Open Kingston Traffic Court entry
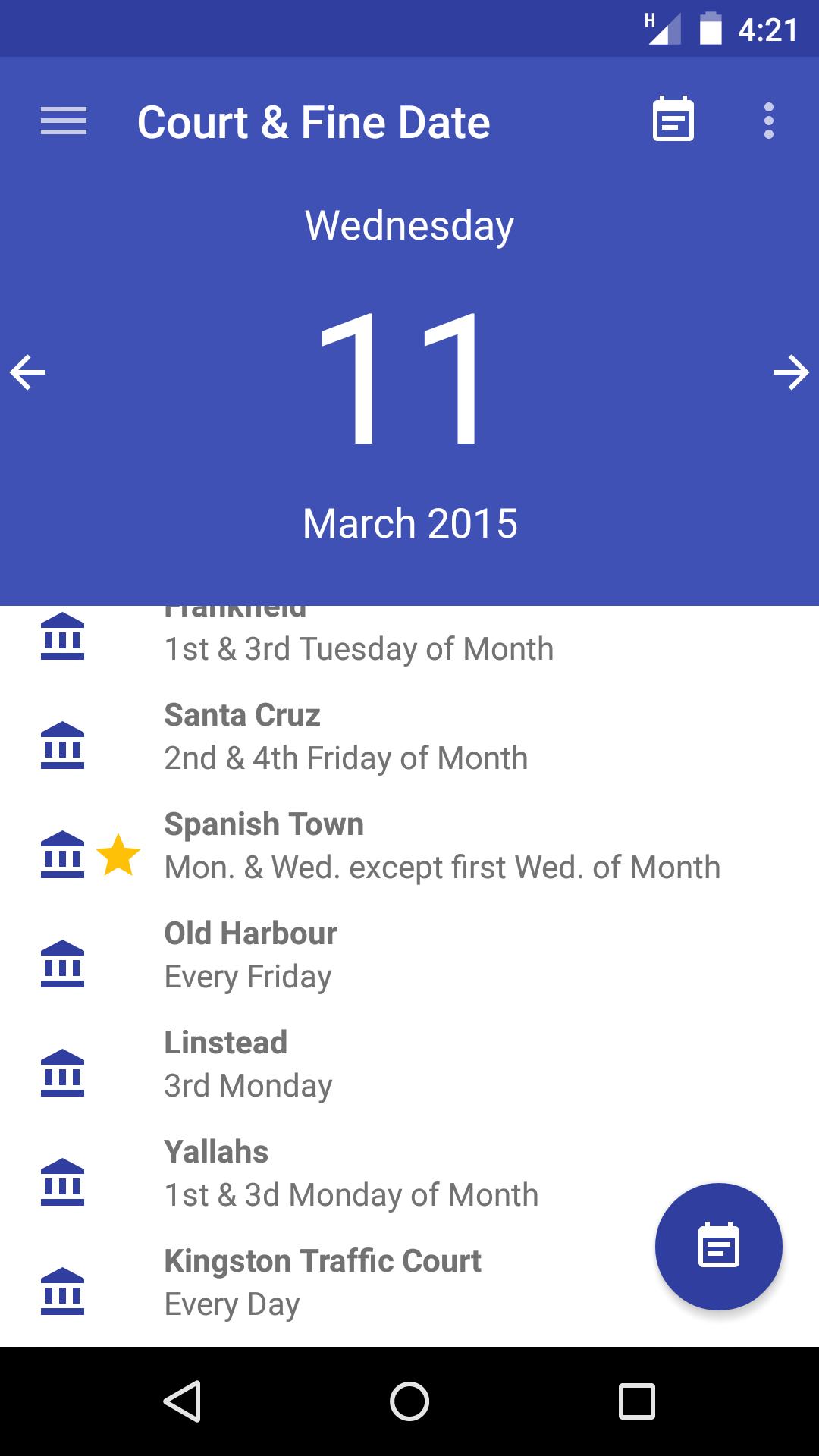This screenshot has height=1456, width=819. click(322, 1282)
